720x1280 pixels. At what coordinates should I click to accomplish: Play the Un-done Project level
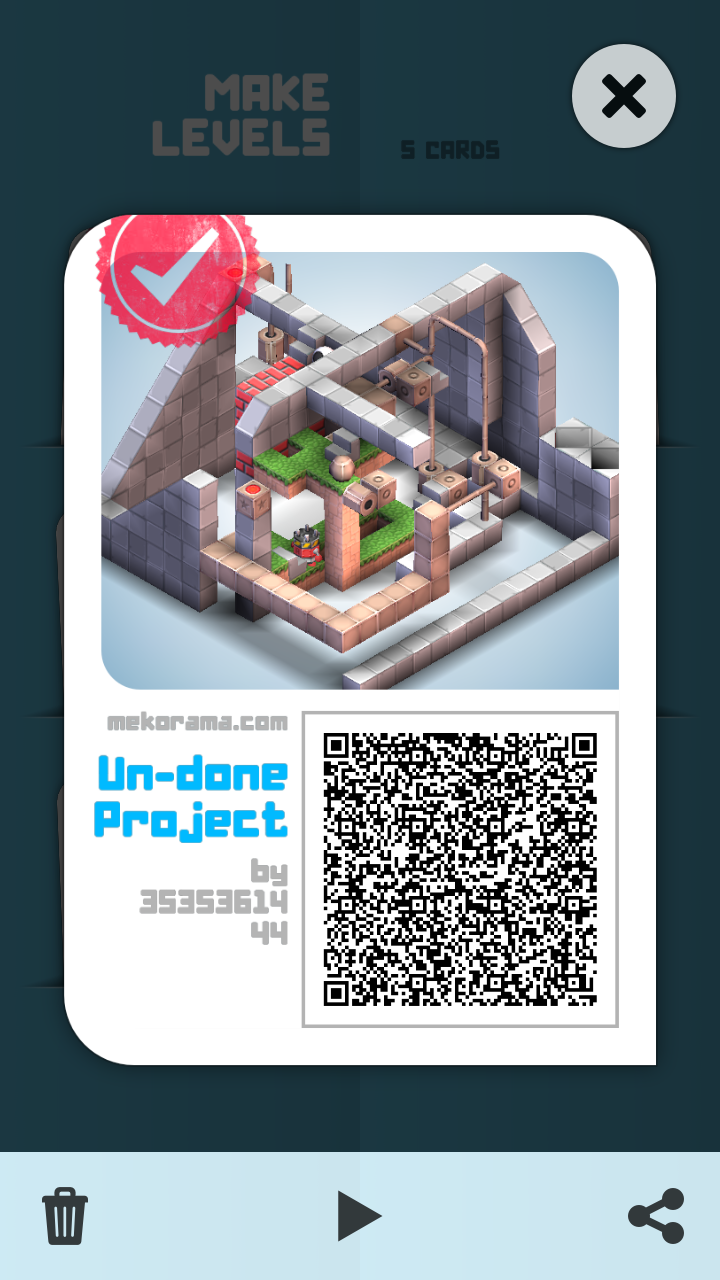359,1216
